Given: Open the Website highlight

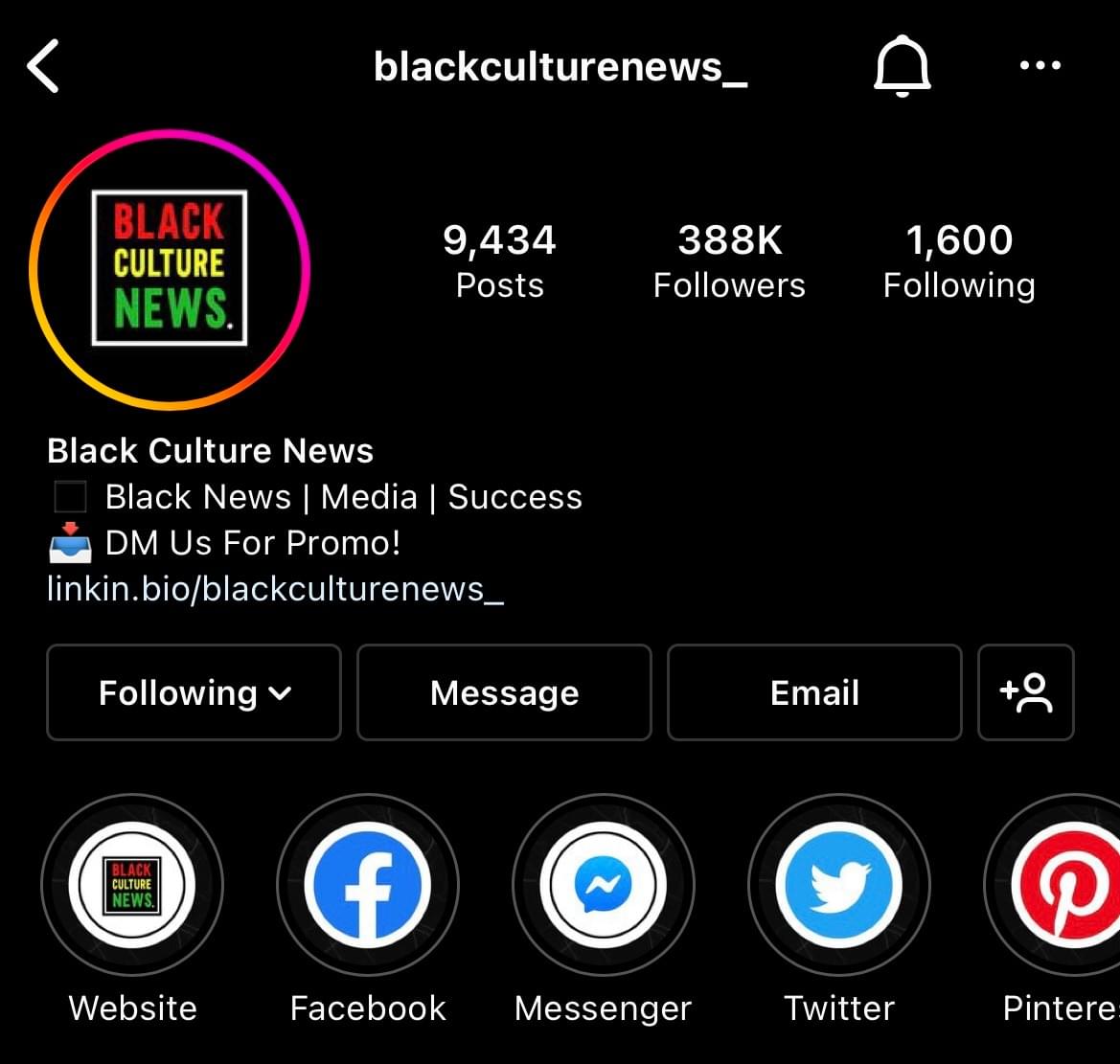Looking at the screenshot, I should (132, 884).
